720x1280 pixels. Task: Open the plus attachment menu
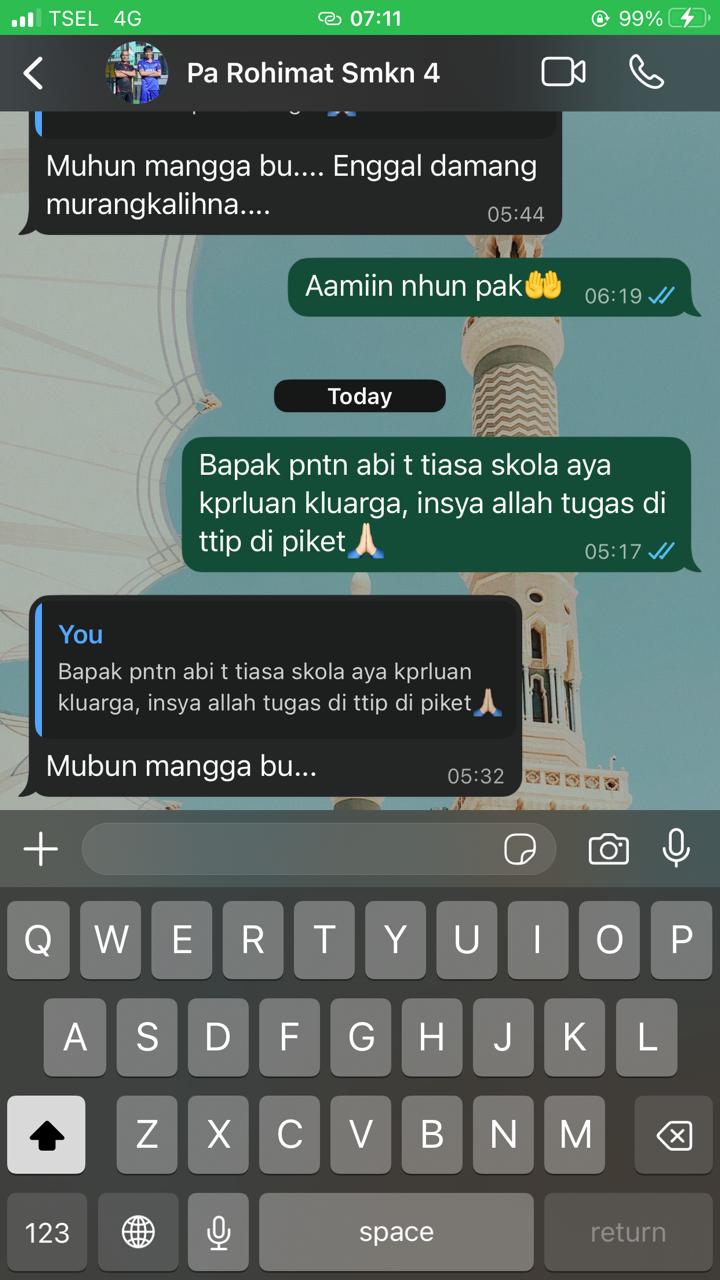pyautogui.click(x=41, y=850)
